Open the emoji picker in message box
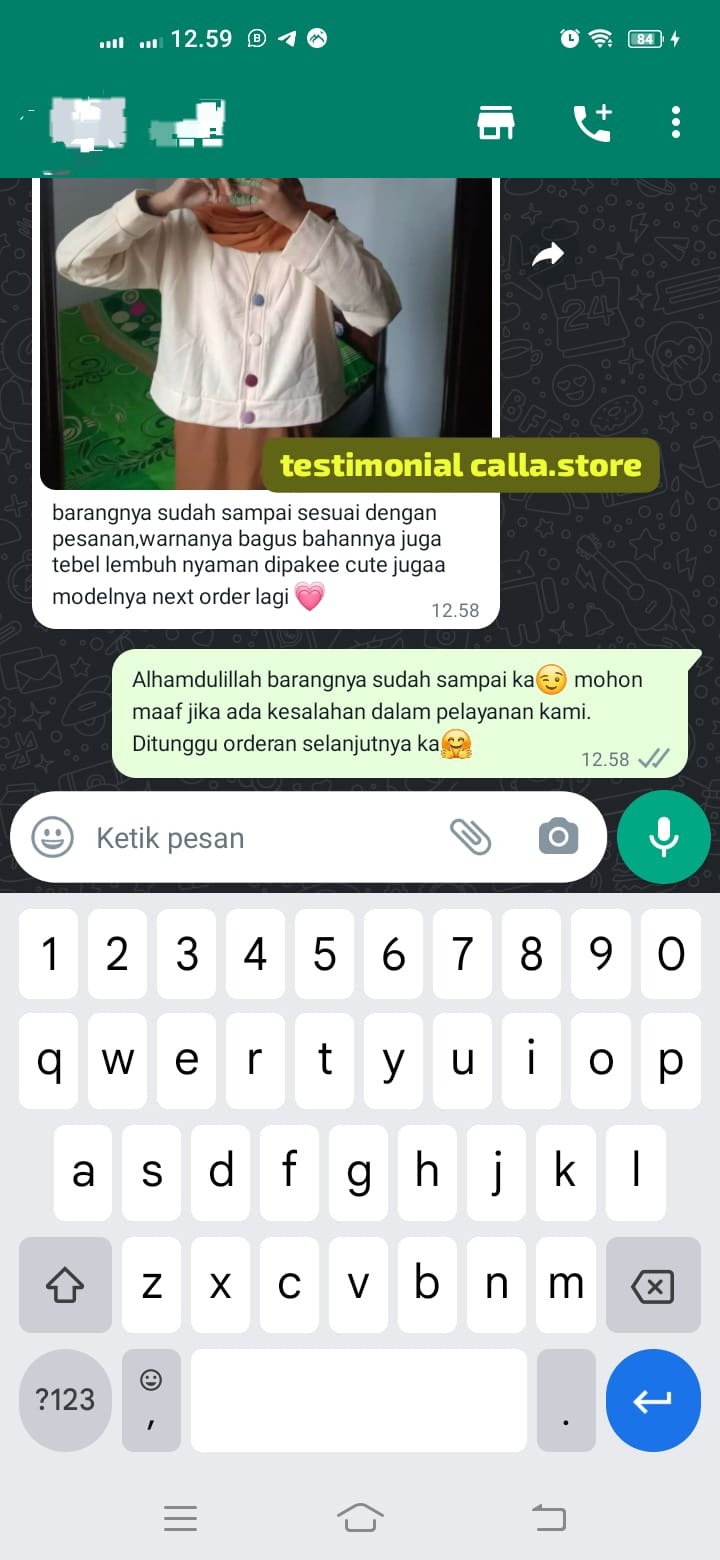720x1560 pixels. 52,837
